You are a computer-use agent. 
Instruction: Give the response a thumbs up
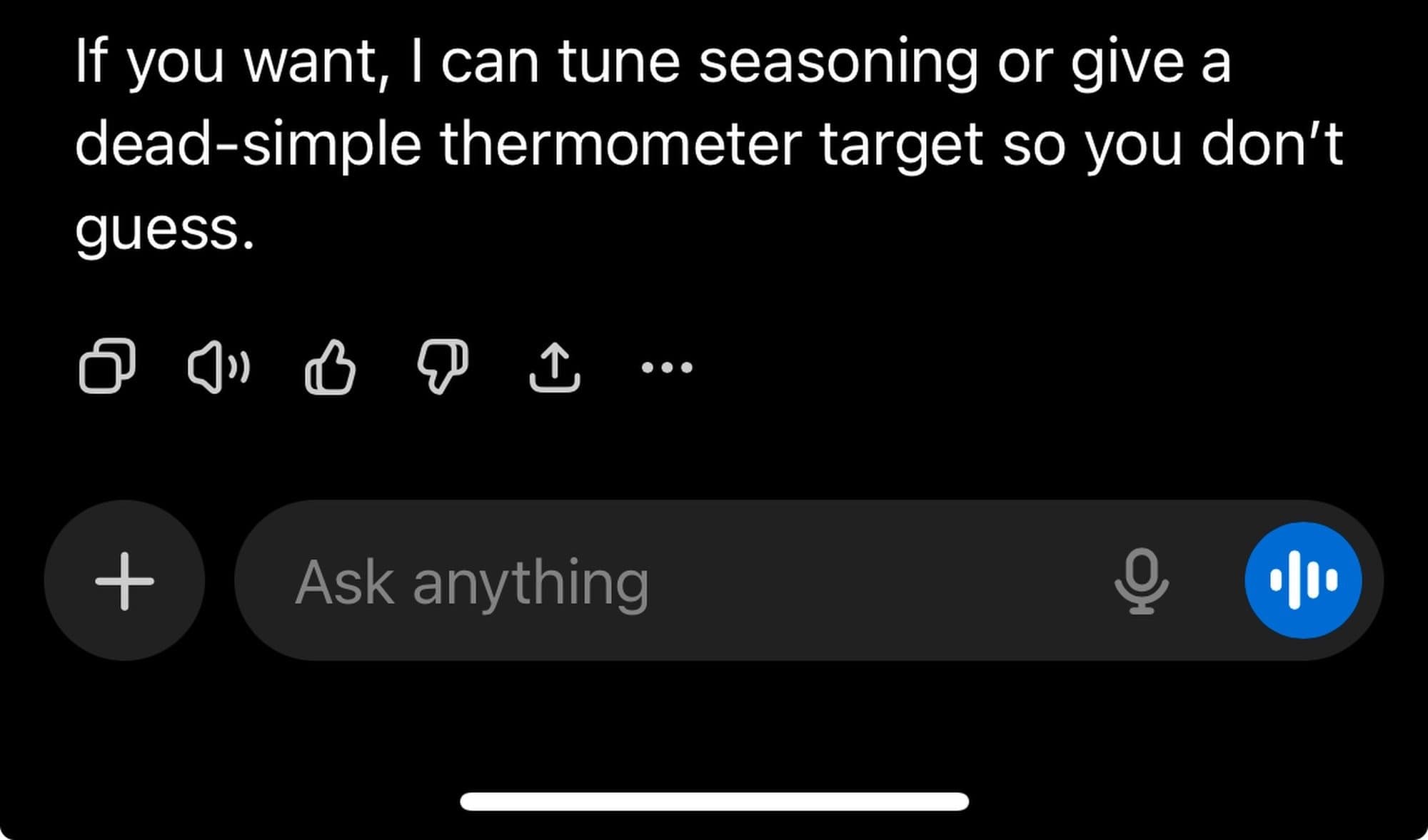[x=330, y=367]
